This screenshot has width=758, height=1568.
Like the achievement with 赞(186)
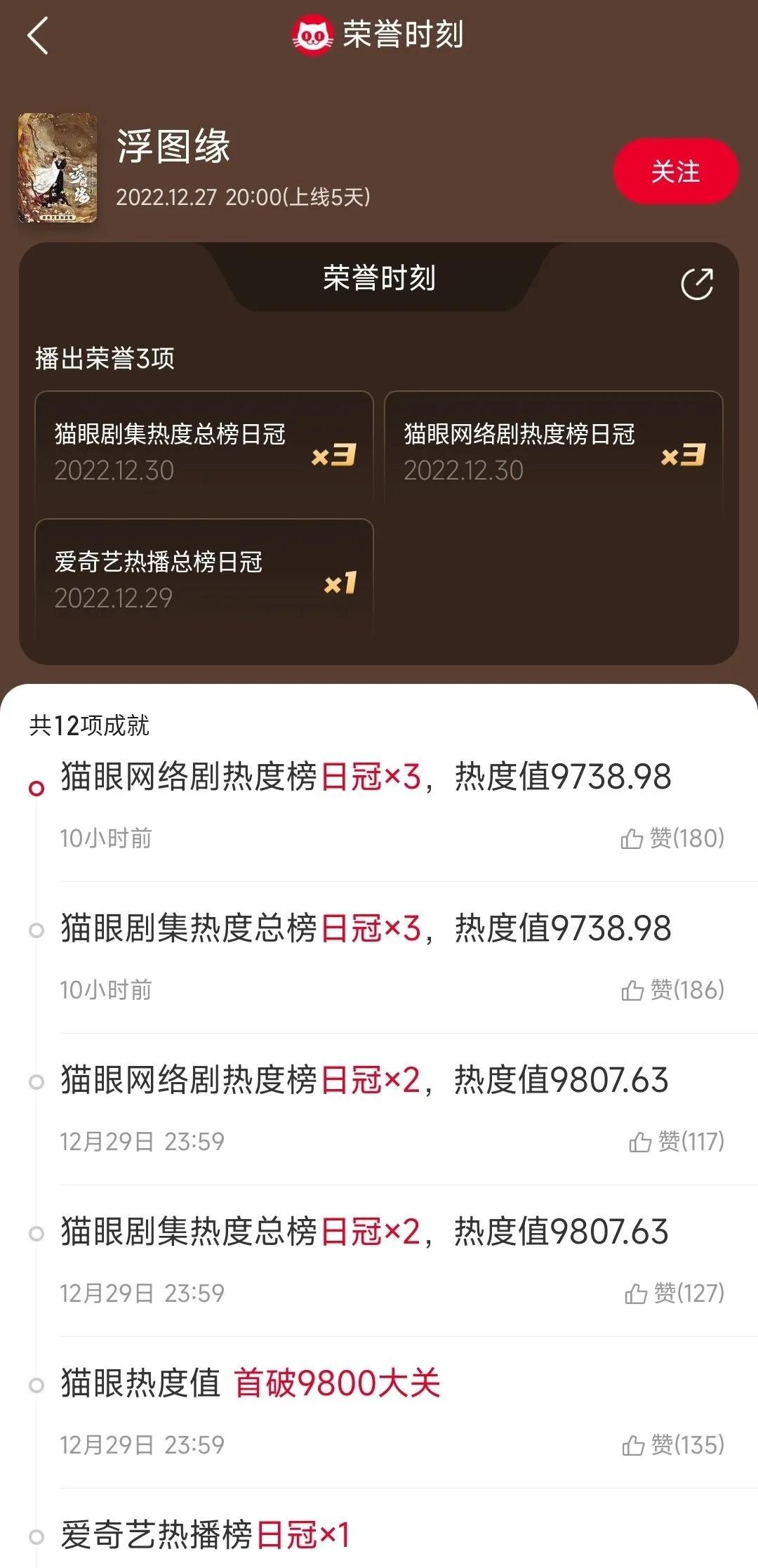tap(672, 989)
